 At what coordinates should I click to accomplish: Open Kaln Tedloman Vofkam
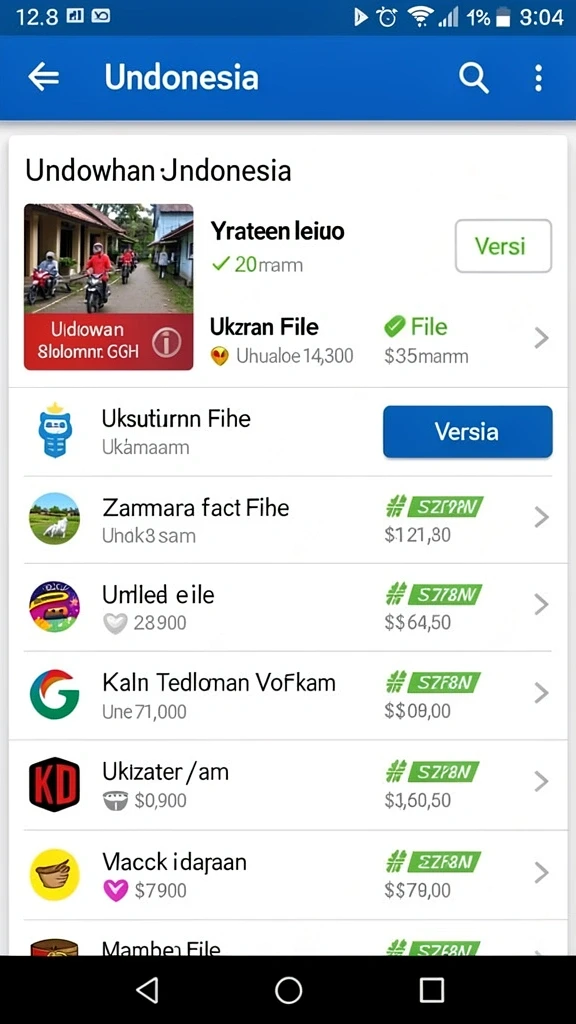(x=288, y=695)
